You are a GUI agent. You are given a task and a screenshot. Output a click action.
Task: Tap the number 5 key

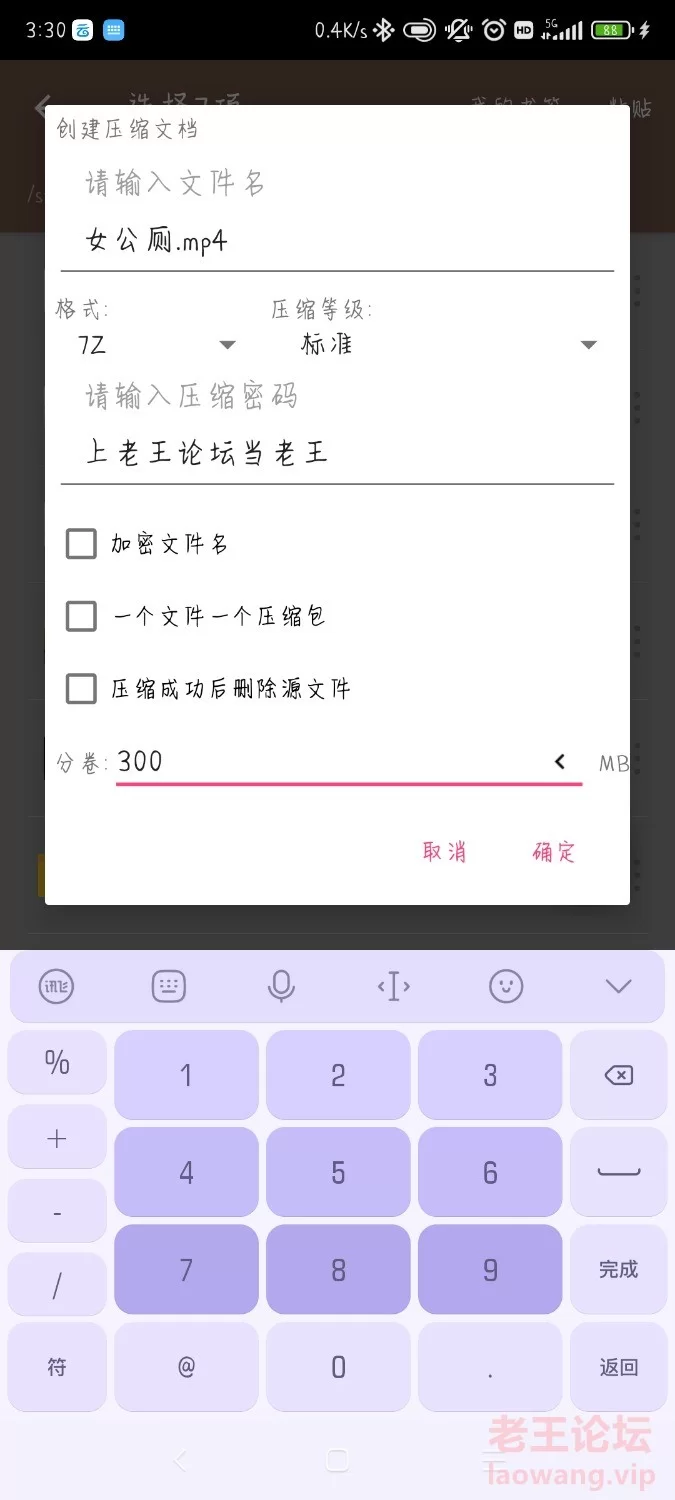pyautogui.click(x=338, y=1172)
